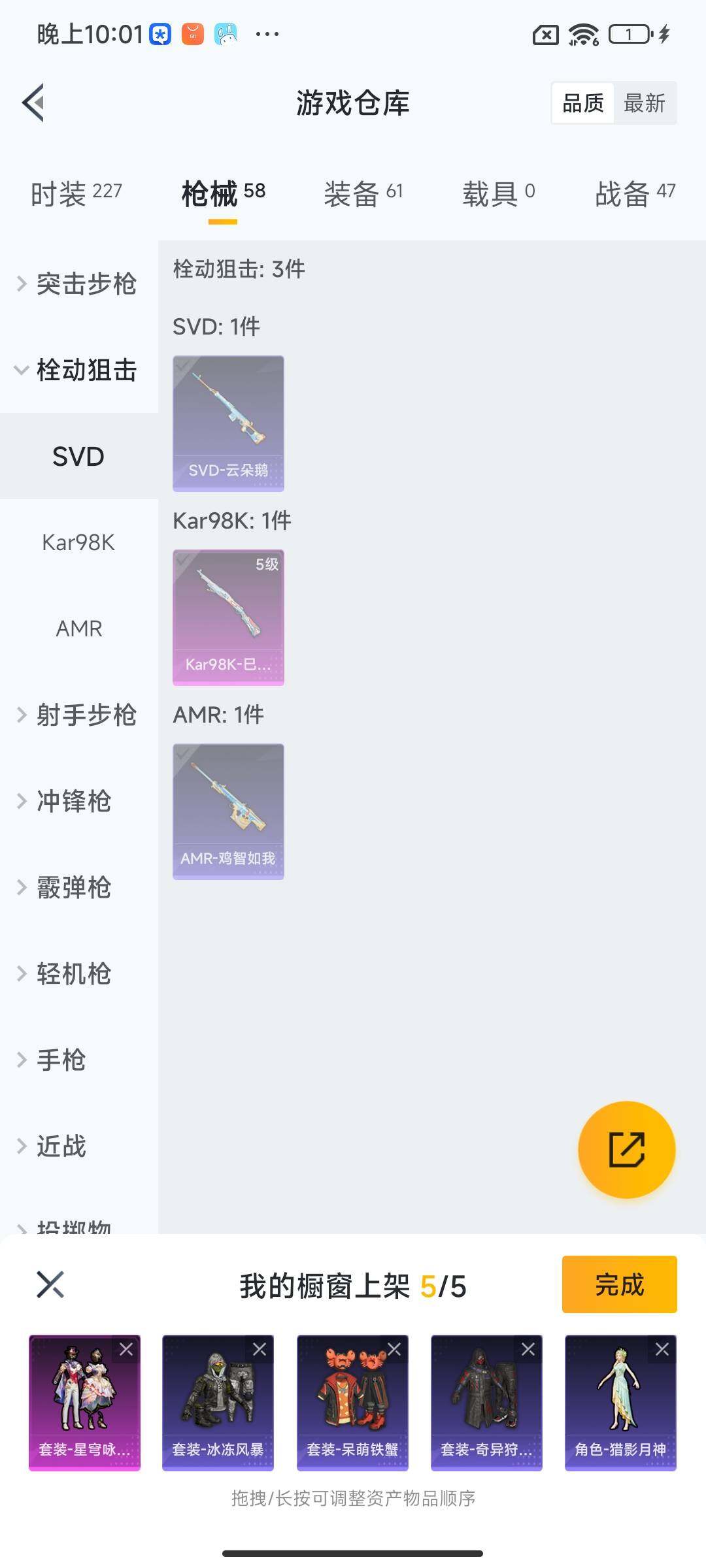
Task: Select the 5级 Kar98K weapon card
Action: pyautogui.click(x=228, y=617)
